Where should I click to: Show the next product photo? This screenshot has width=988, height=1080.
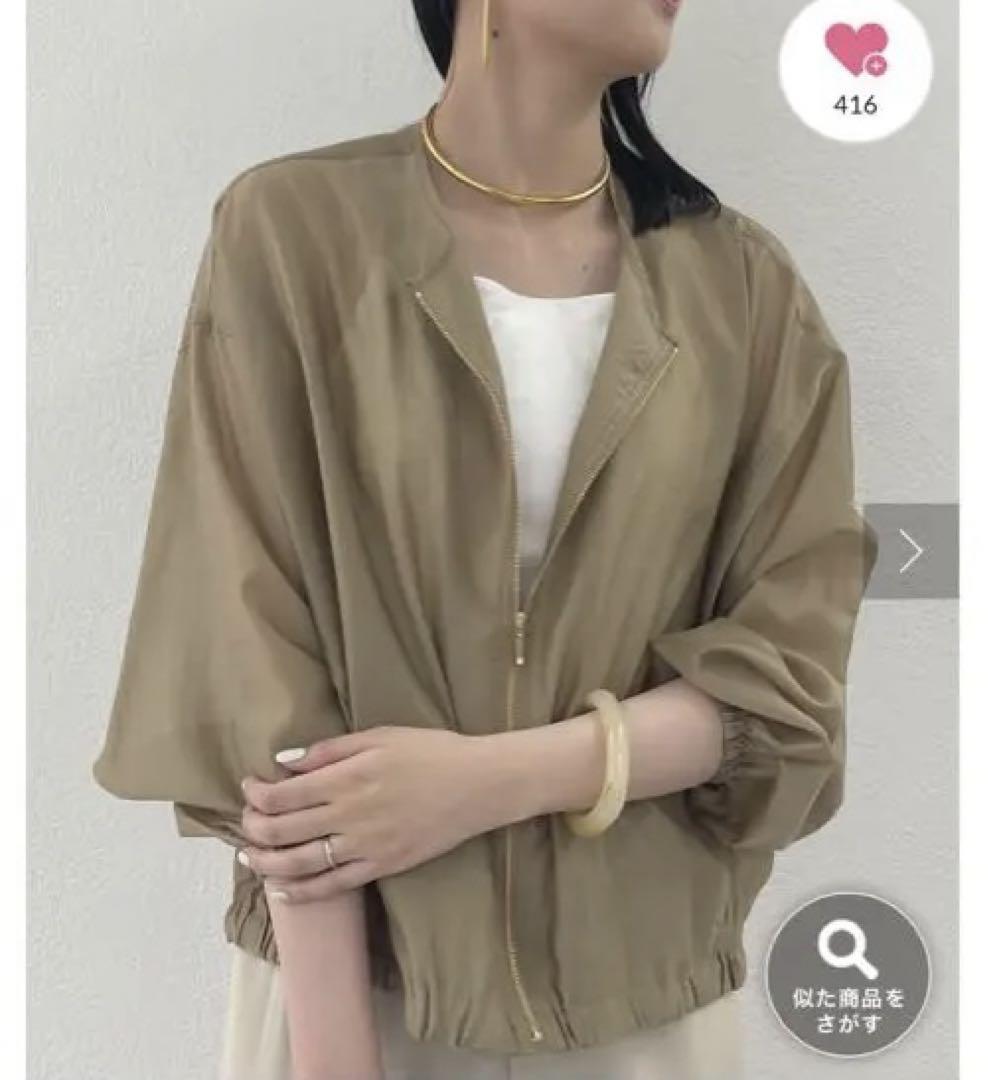pos(910,551)
